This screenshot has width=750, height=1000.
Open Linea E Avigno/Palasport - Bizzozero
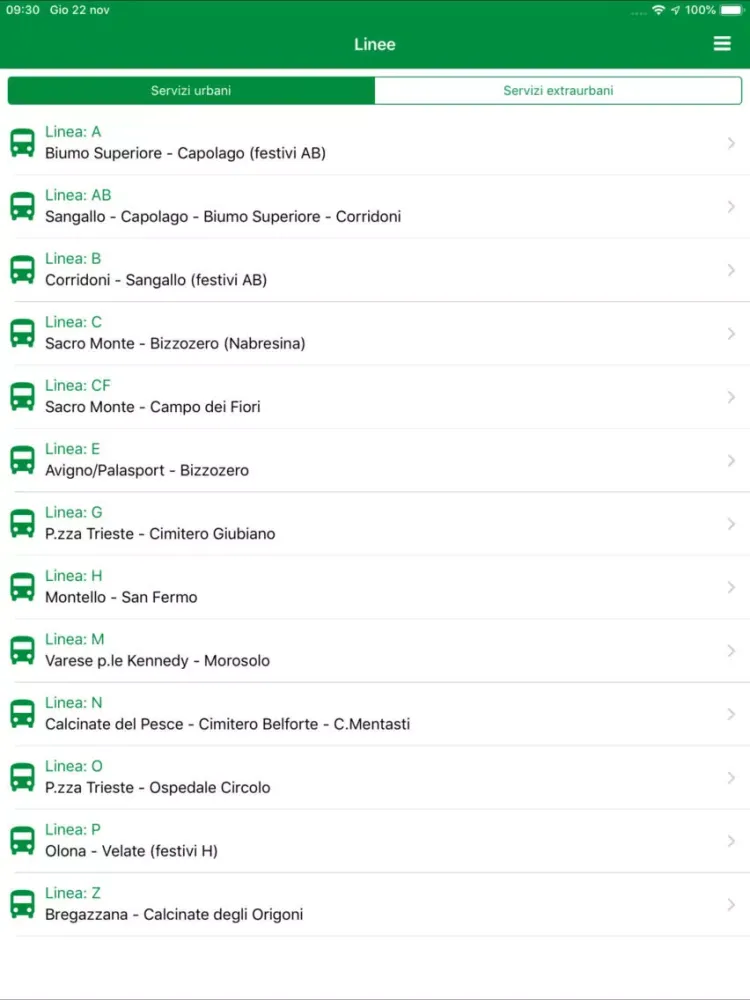375,460
